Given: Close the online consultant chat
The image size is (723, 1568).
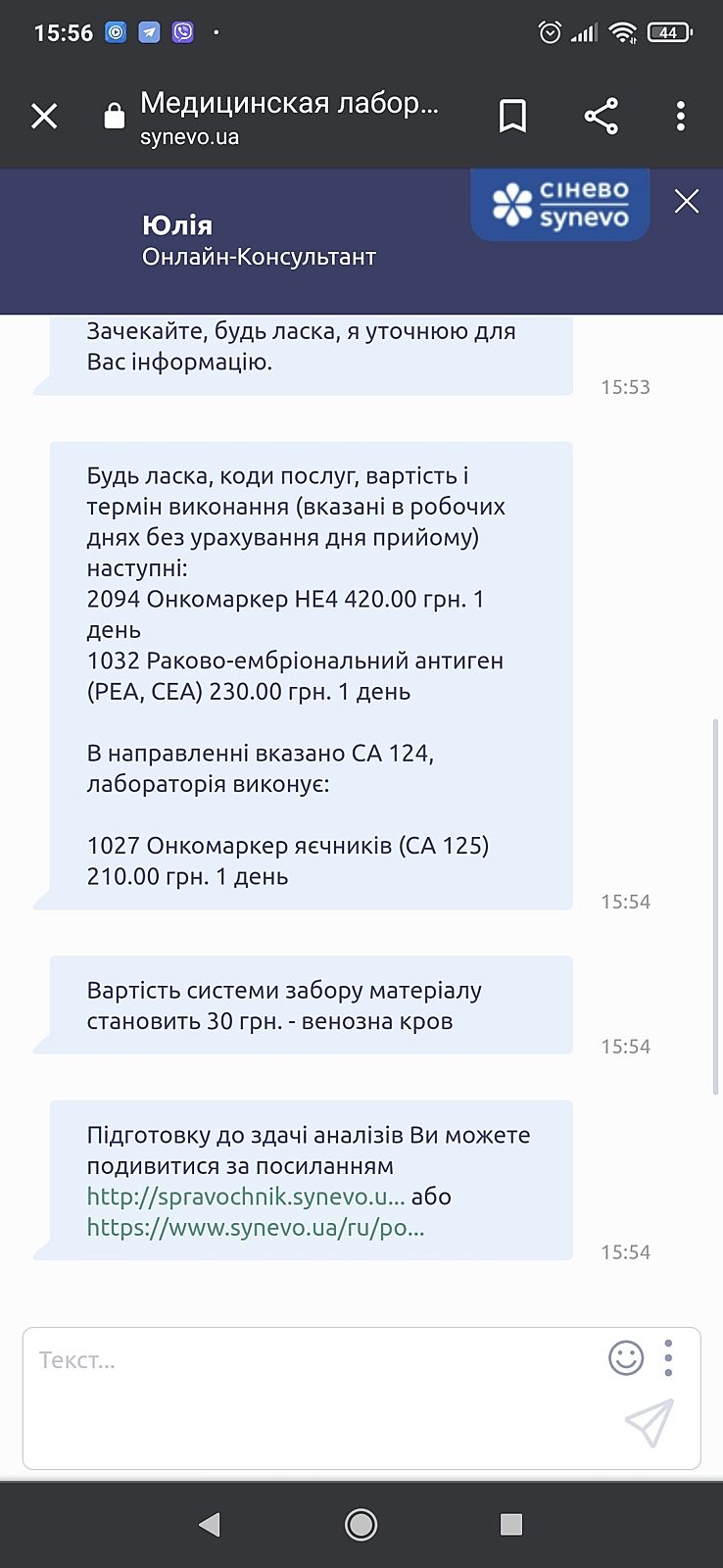Looking at the screenshot, I should [687, 201].
